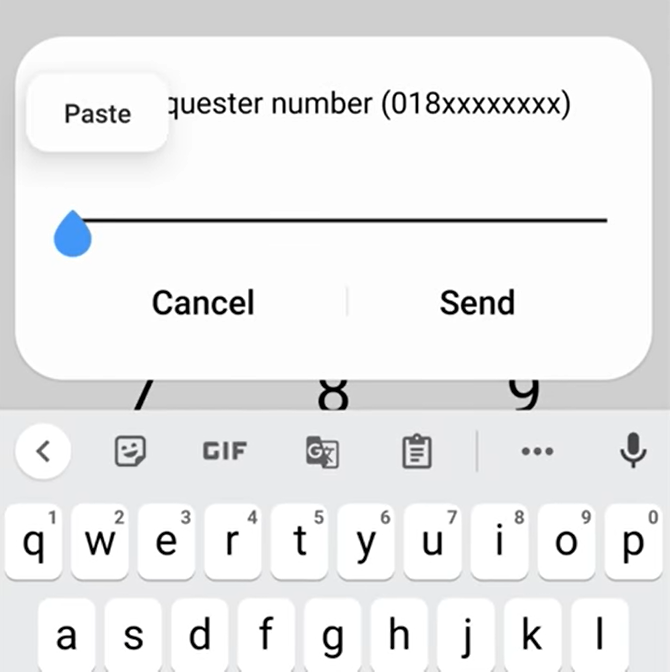Open the keyboard clipboard
Screen dimensions: 670x672
click(x=417, y=453)
